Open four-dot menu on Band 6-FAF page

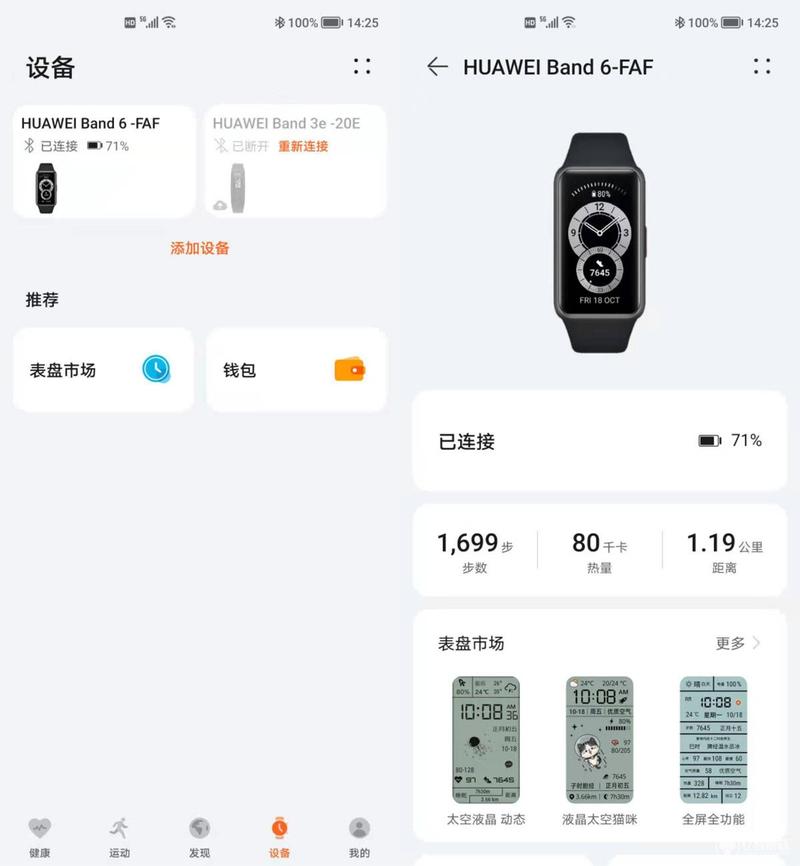(x=762, y=67)
